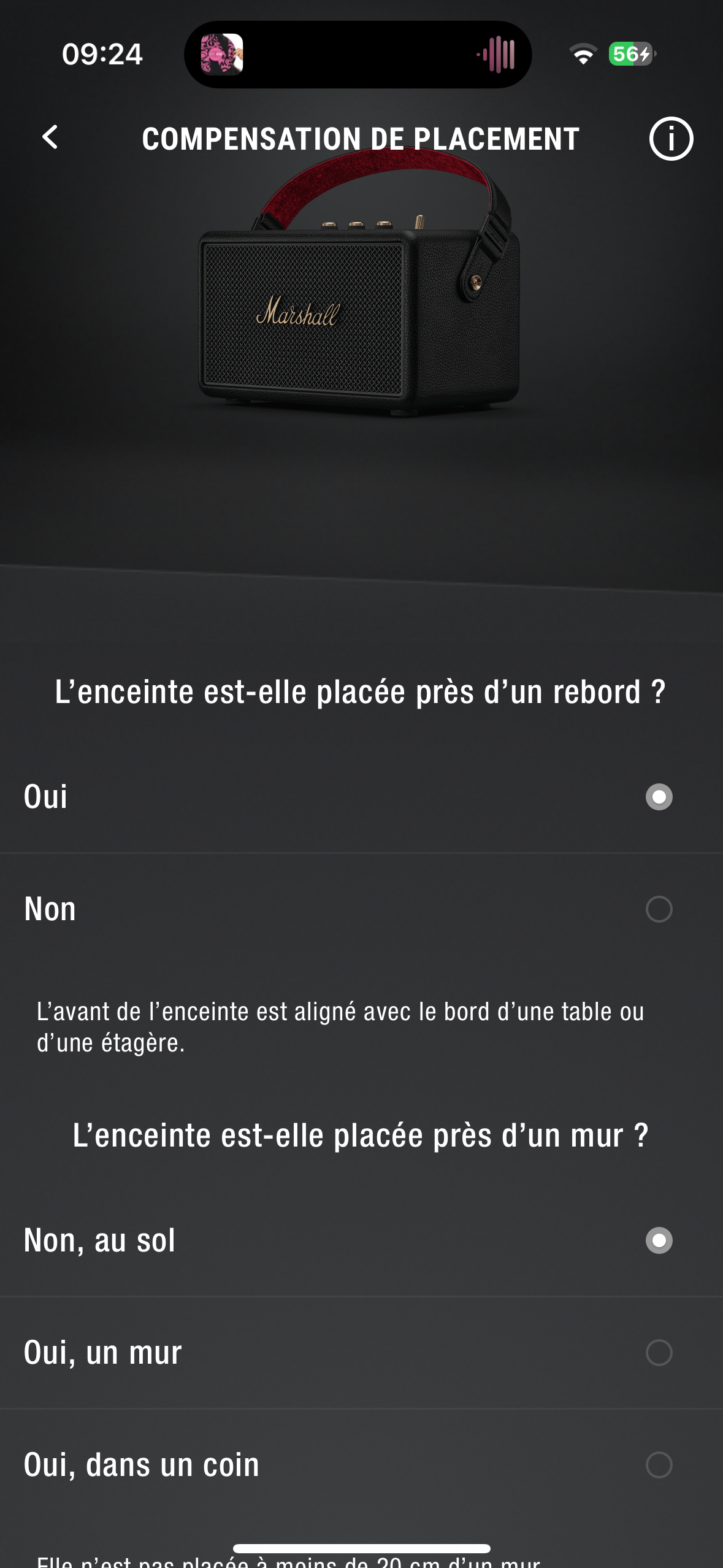Viewport: 723px width, 1568px height.
Task: Select Non for near an edge
Action: pyautogui.click(x=361, y=909)
